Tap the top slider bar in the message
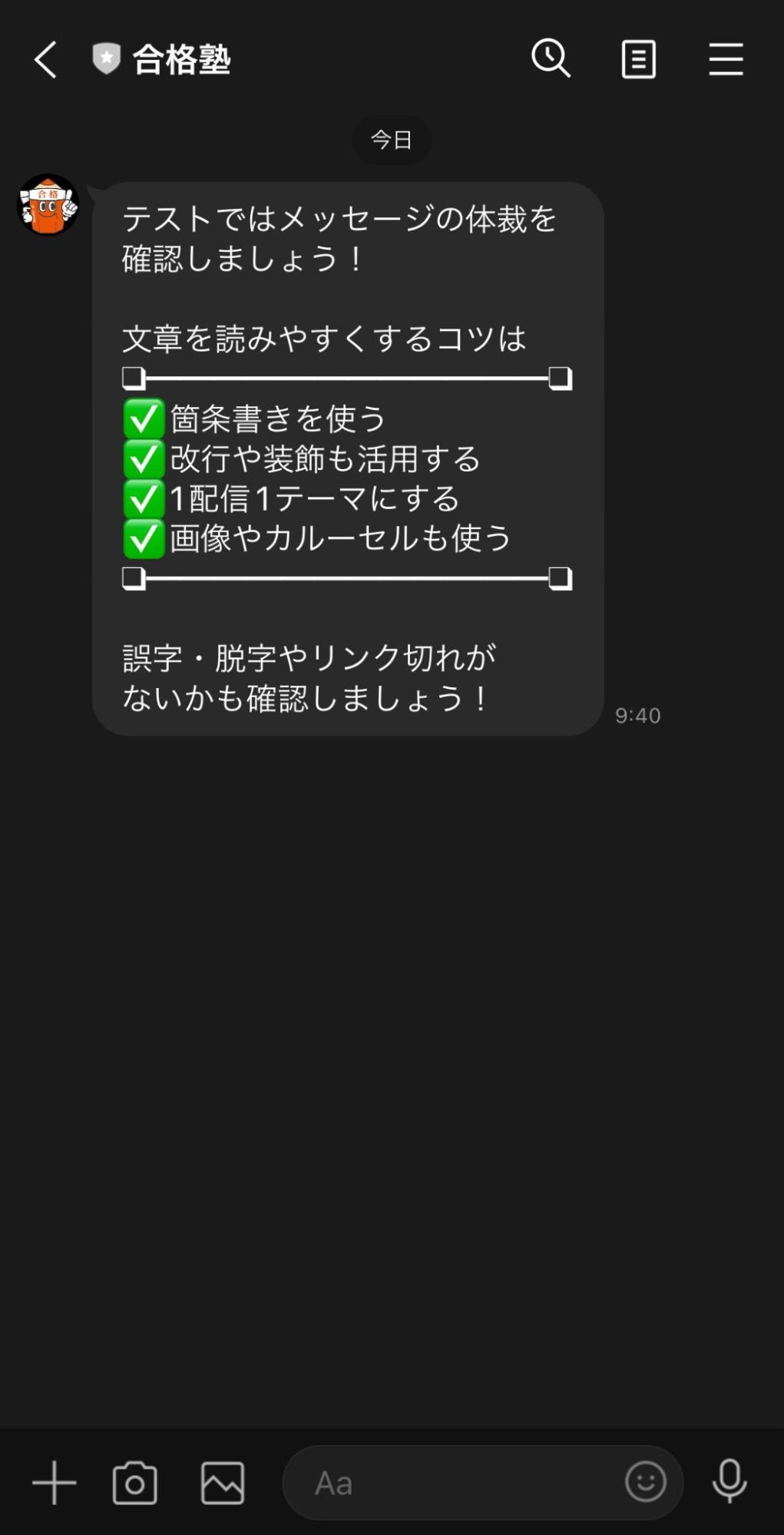The image size is (784, 1535). [x=346, y=378]
